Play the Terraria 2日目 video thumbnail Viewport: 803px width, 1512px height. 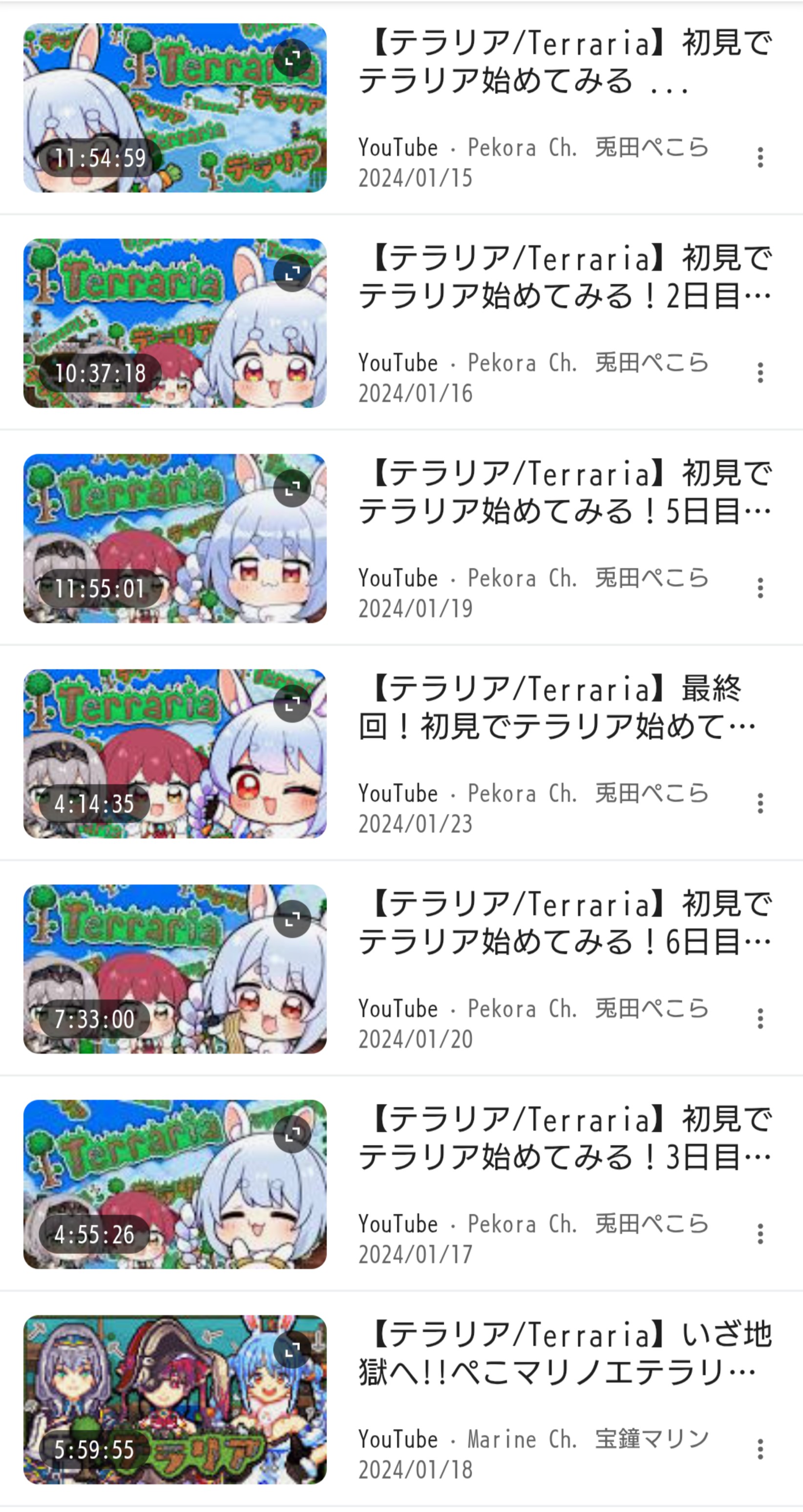[x=174, y=323]
